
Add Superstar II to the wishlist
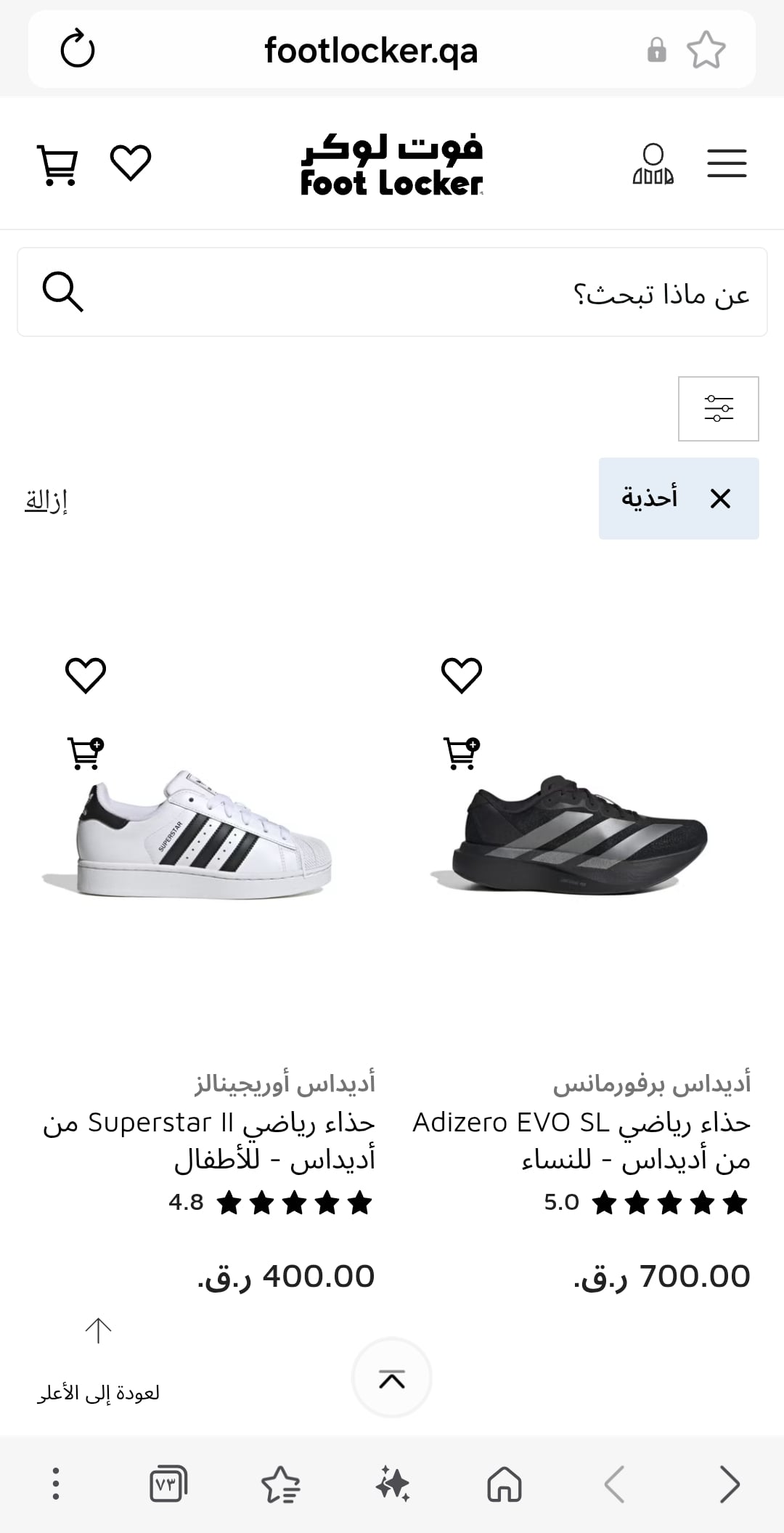[x=86, y=675]
